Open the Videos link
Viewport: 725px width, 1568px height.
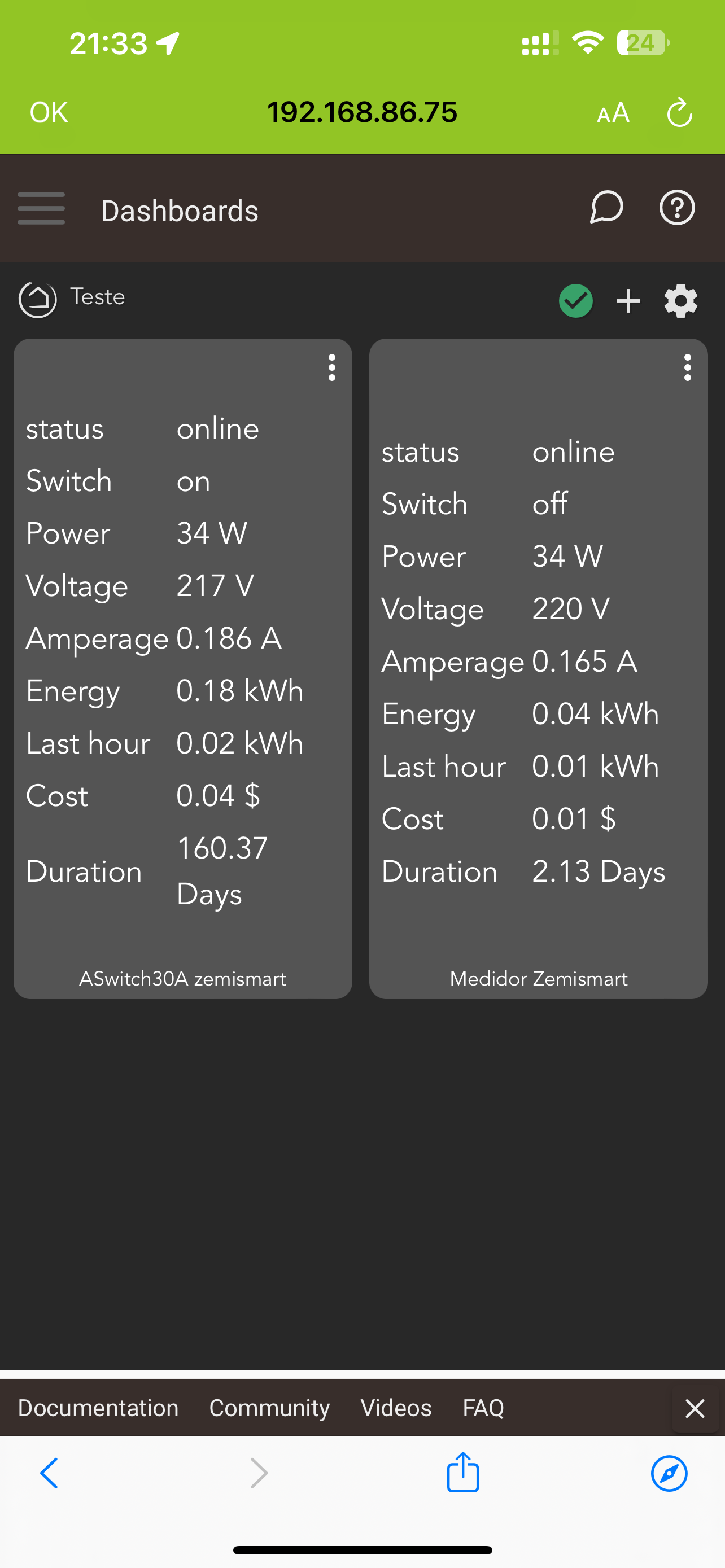396,1408
